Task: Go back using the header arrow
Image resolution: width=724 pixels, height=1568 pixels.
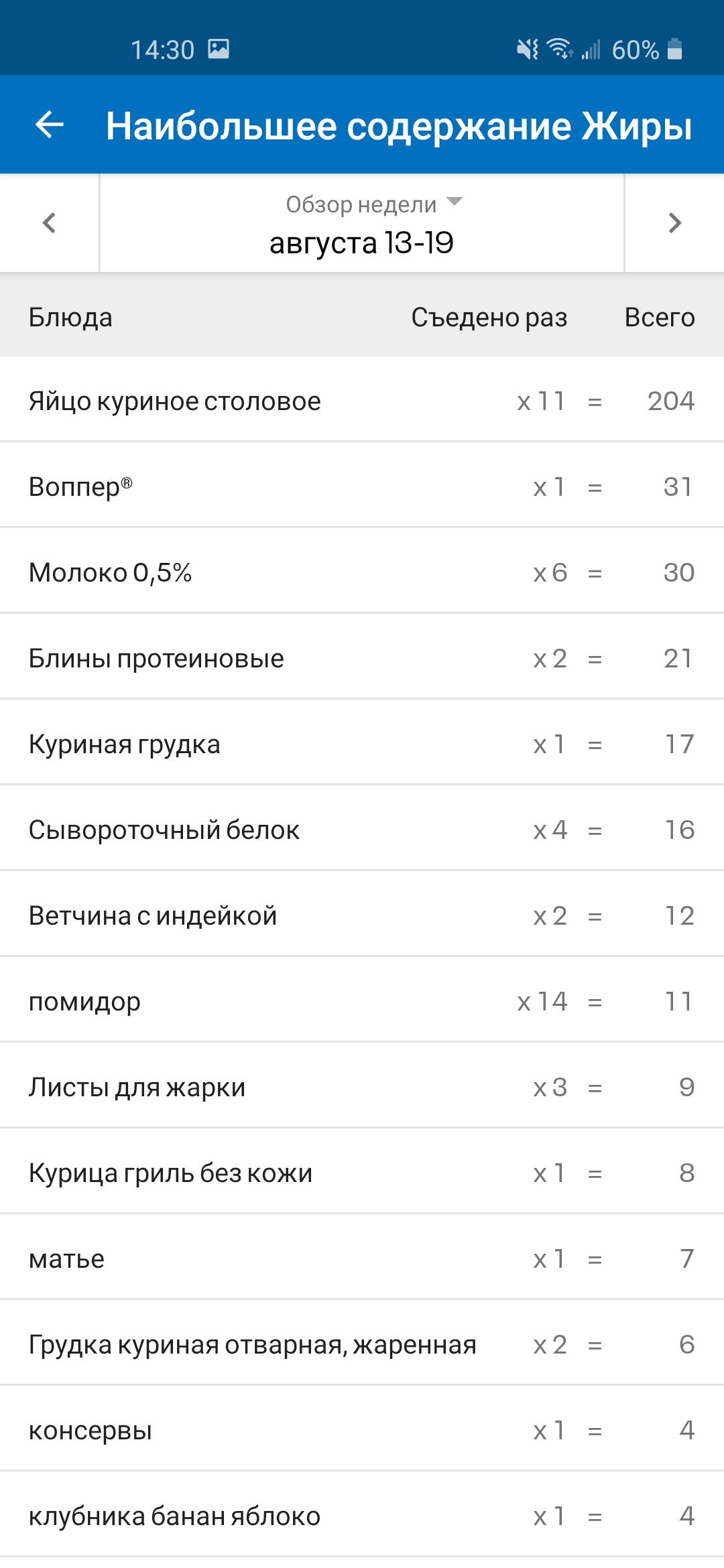Action: [50, 125]
